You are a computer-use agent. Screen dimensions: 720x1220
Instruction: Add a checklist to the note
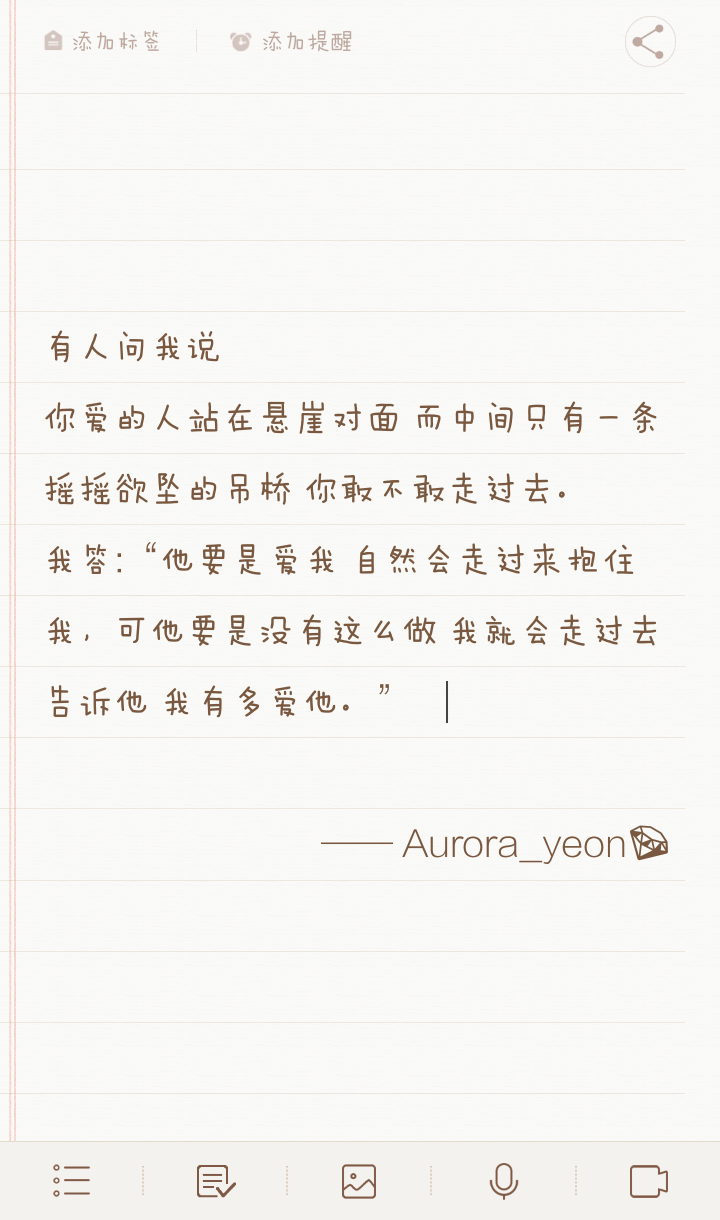point(216,1181)
